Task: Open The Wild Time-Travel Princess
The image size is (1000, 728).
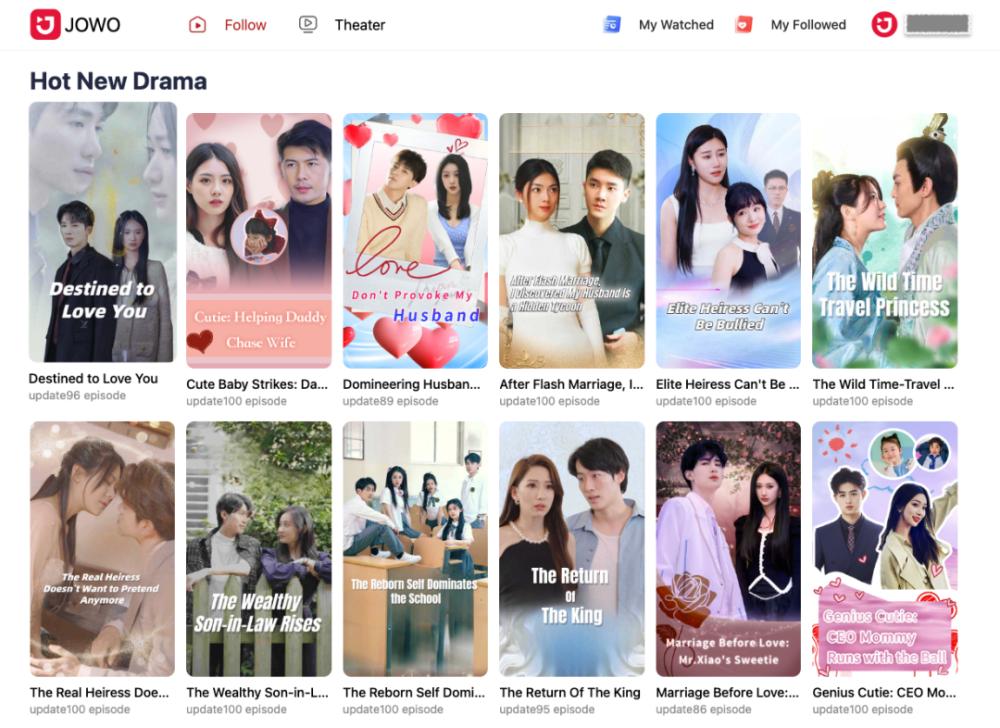Action: [x=884, y=240]
